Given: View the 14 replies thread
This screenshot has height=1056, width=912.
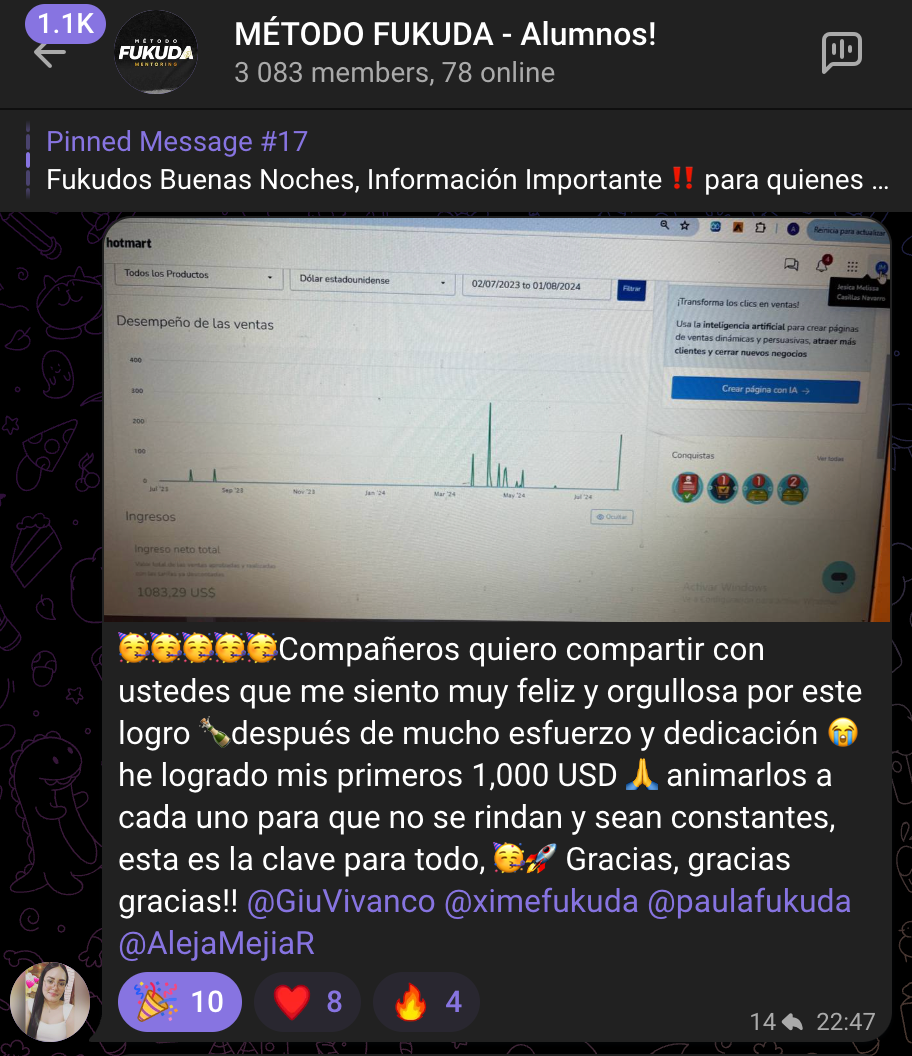Looking at the screenshot, I should pyautogui.click(x=776, y=1022).
